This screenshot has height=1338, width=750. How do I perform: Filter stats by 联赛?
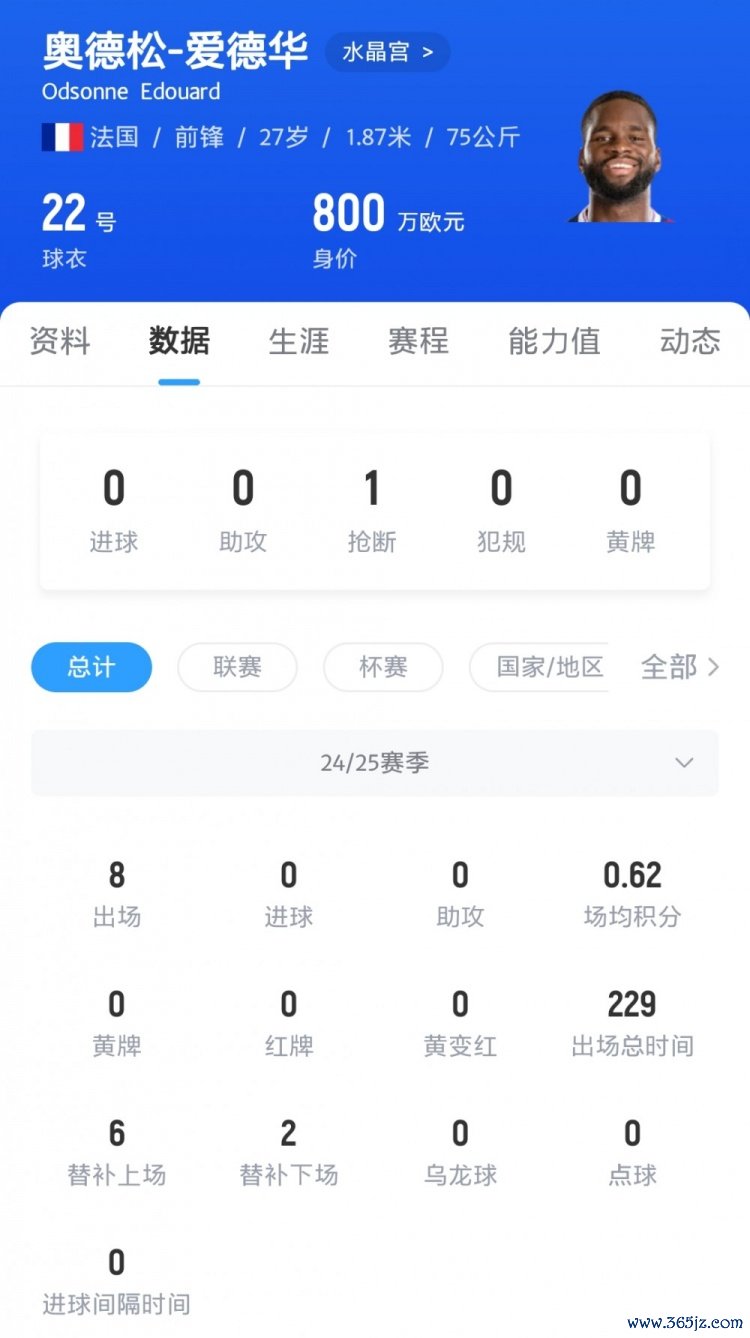click(237, 667)
